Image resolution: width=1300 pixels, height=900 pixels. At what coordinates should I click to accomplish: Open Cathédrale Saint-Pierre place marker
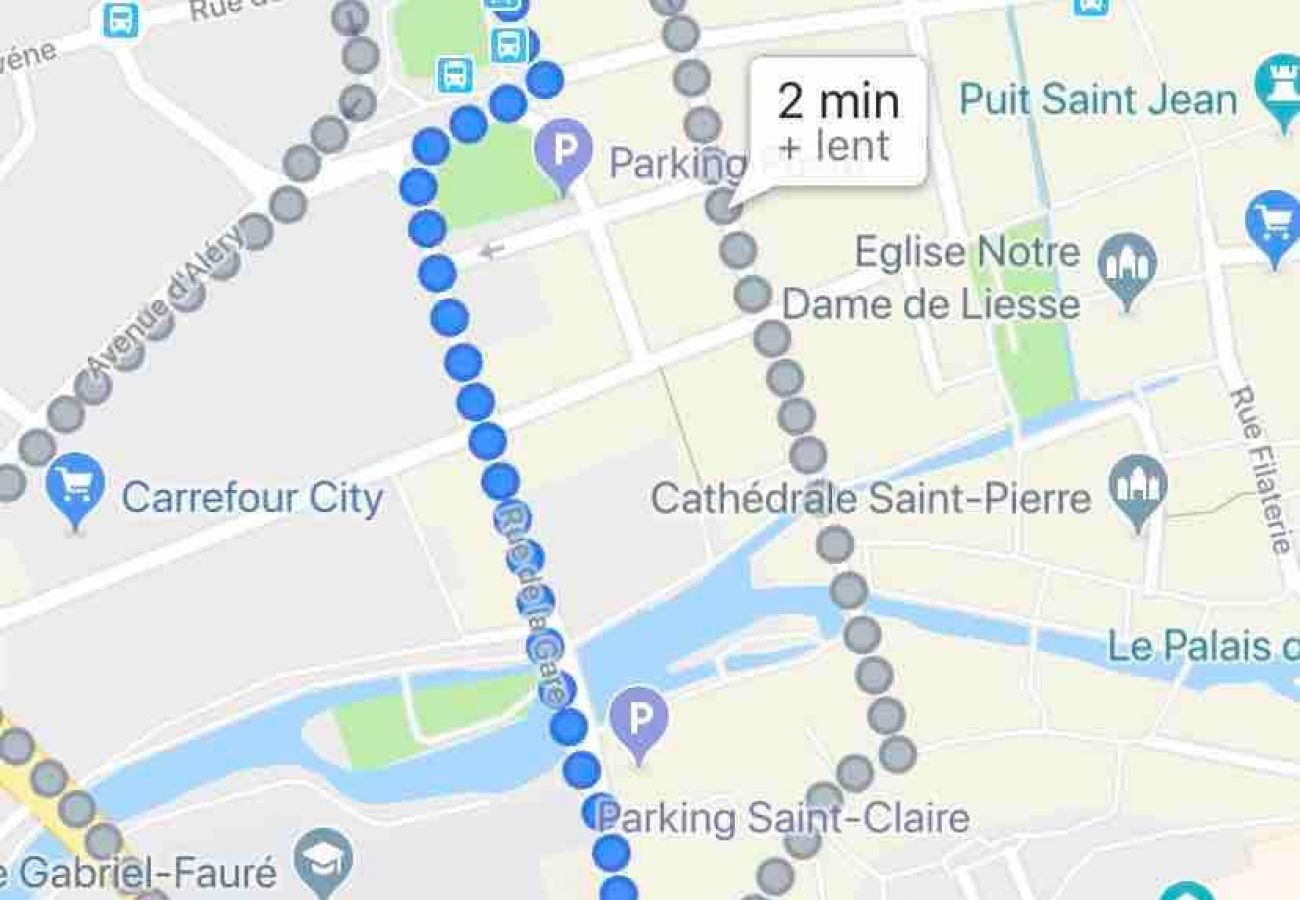(1139, 488)
